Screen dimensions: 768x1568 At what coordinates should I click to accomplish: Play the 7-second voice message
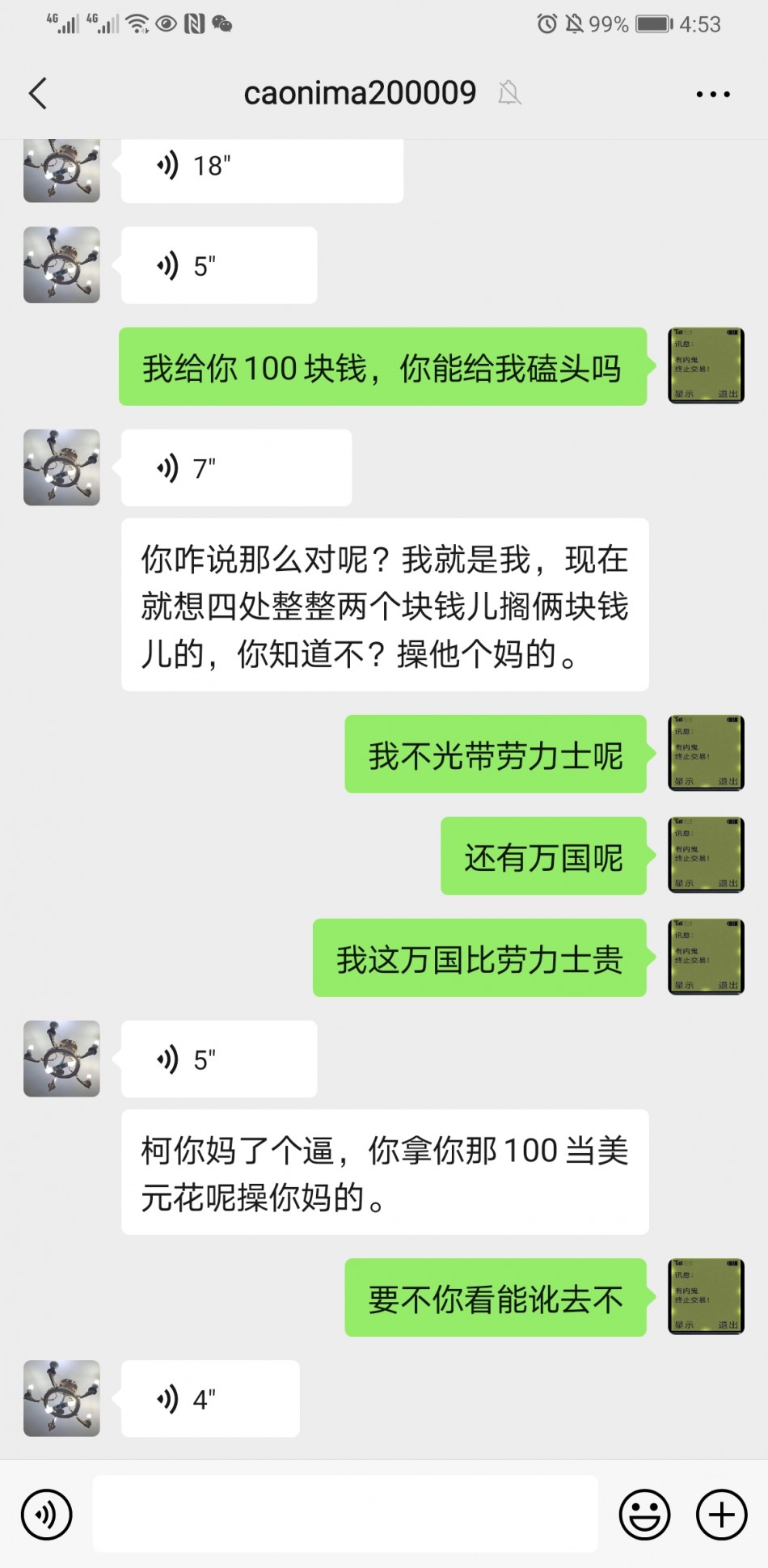(x=235, y=468)
